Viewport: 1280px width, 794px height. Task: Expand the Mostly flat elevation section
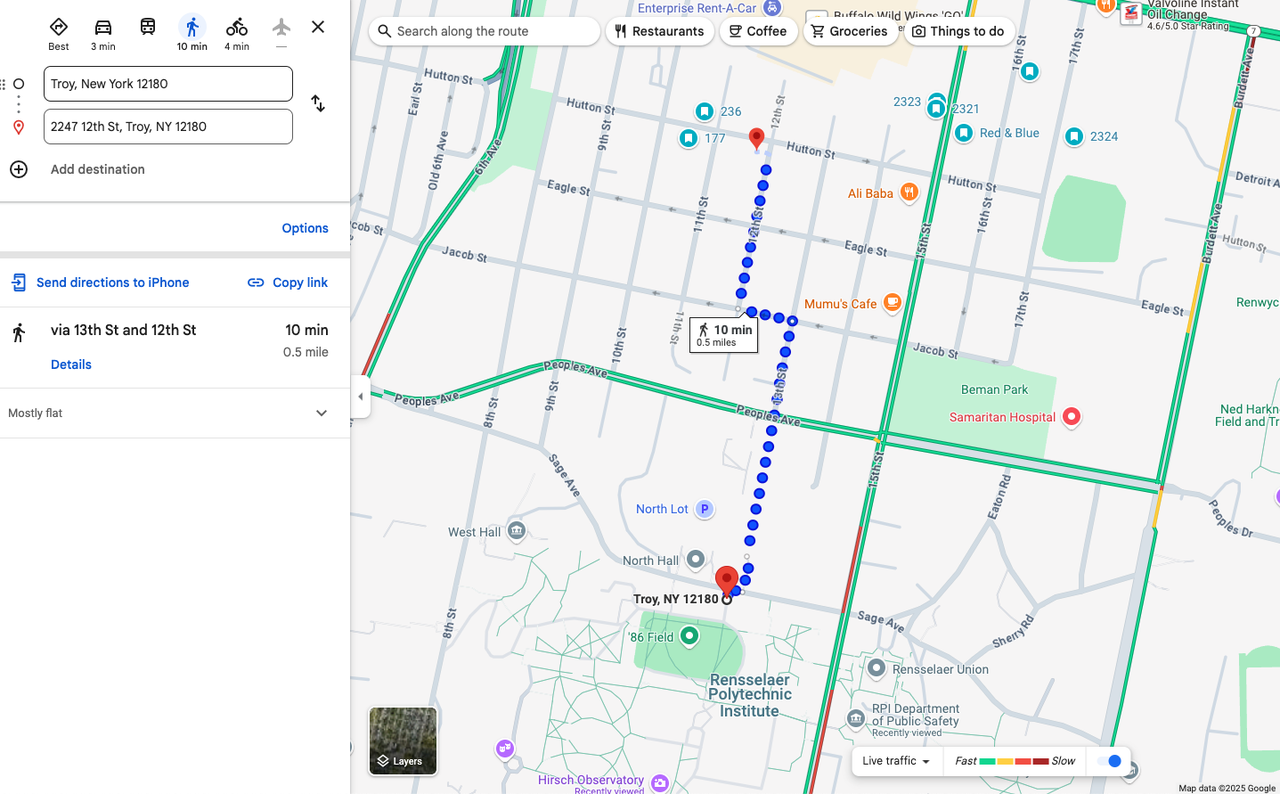[x=321, y=413]
